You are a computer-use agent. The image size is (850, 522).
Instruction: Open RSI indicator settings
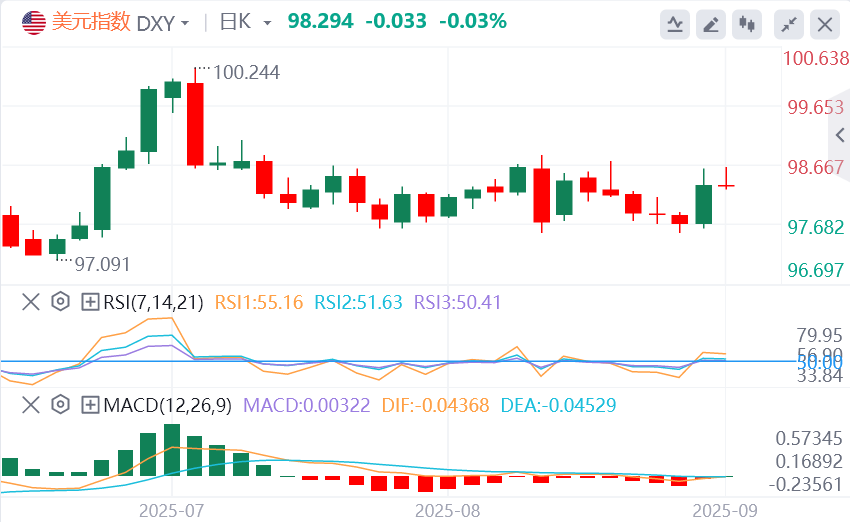[60, 301]
